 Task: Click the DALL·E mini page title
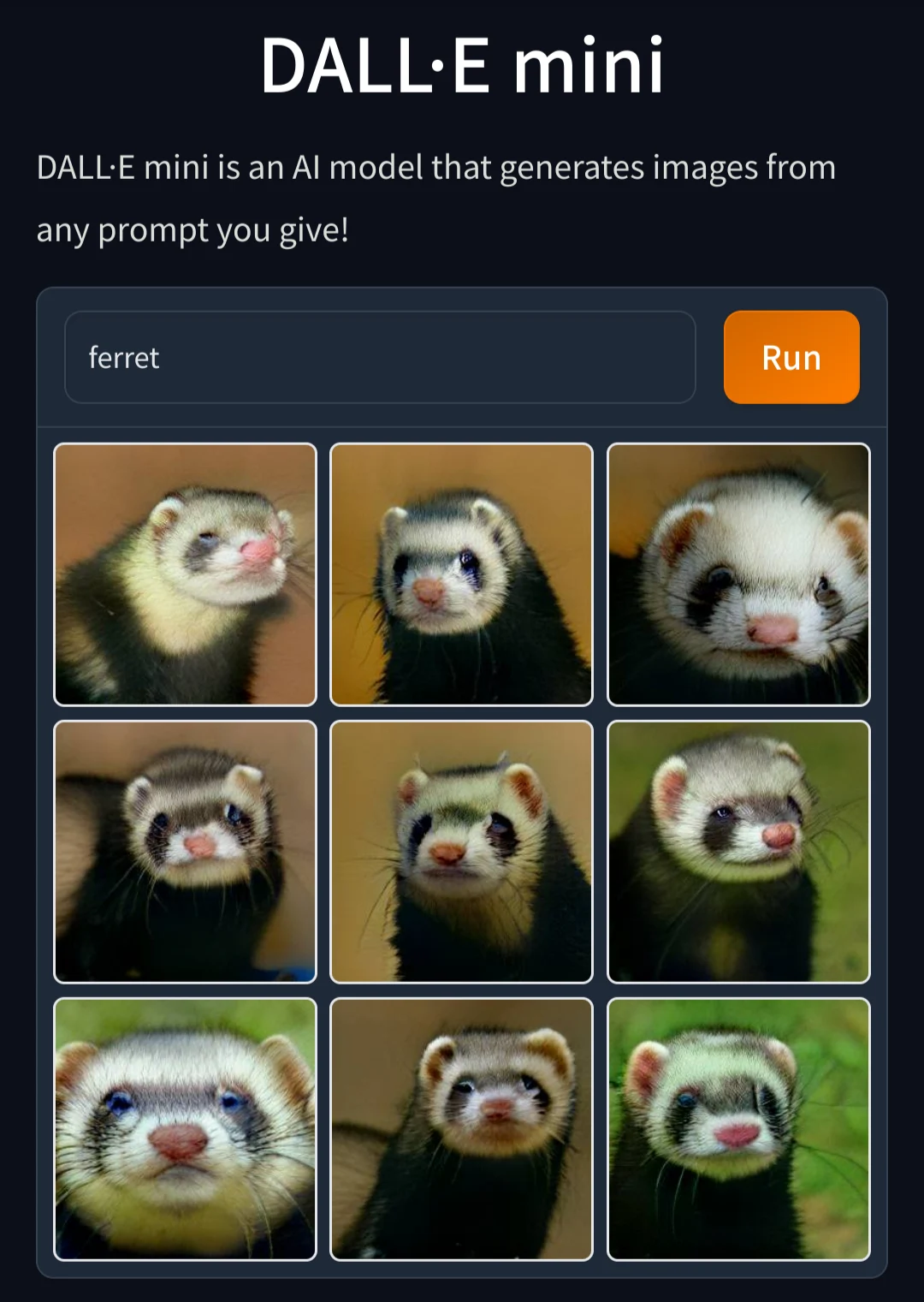pos(462,67)
